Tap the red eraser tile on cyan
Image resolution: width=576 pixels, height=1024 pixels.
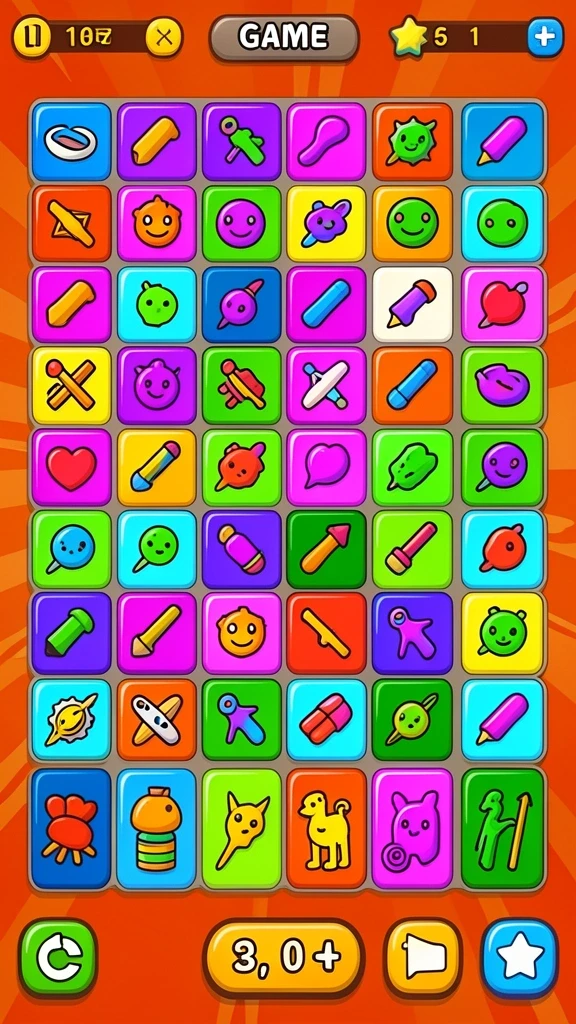[x=327, y=719]
